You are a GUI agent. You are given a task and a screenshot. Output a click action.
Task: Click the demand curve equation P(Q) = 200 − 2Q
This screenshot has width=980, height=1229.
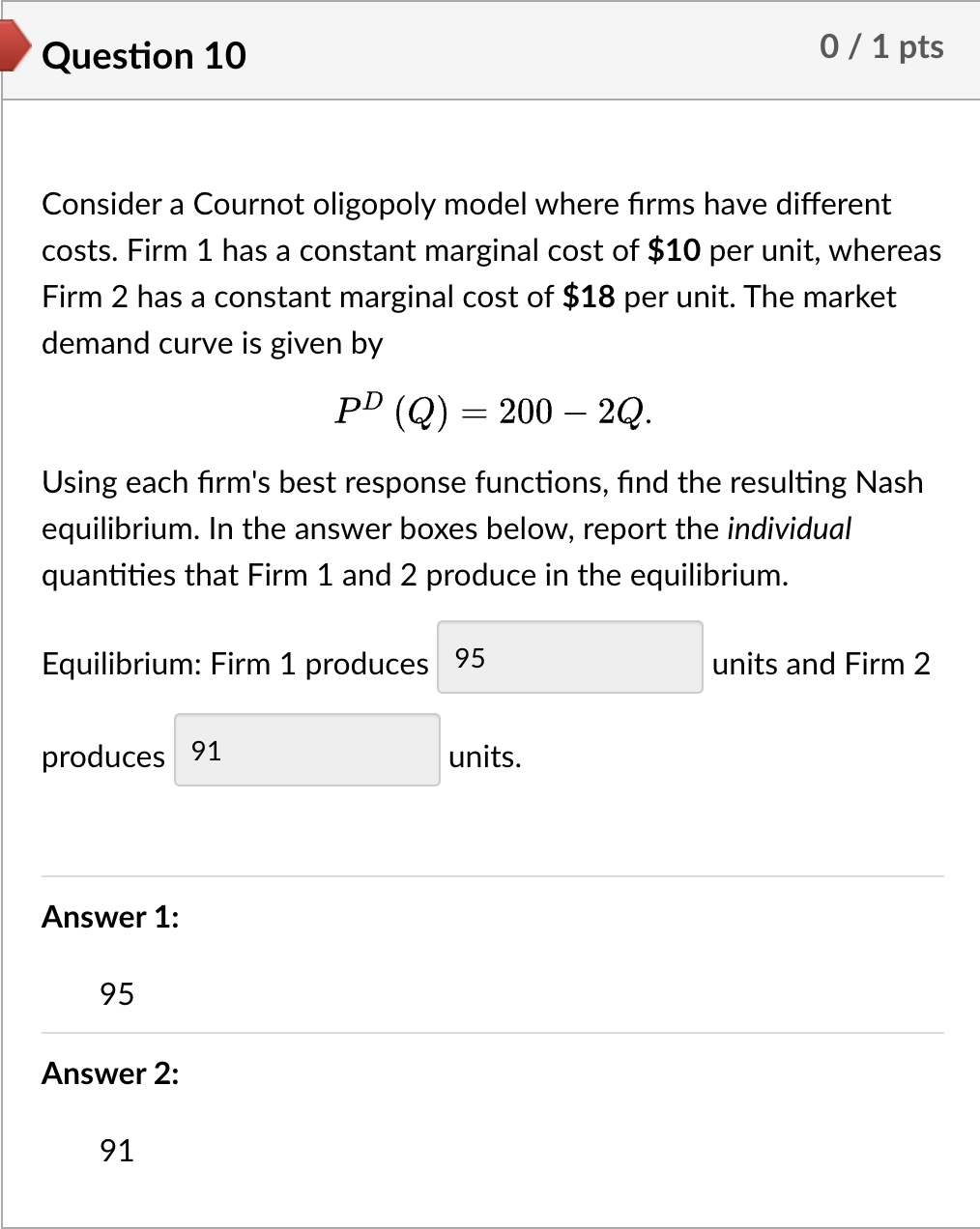pyautogui.click(x=492, y=411)
